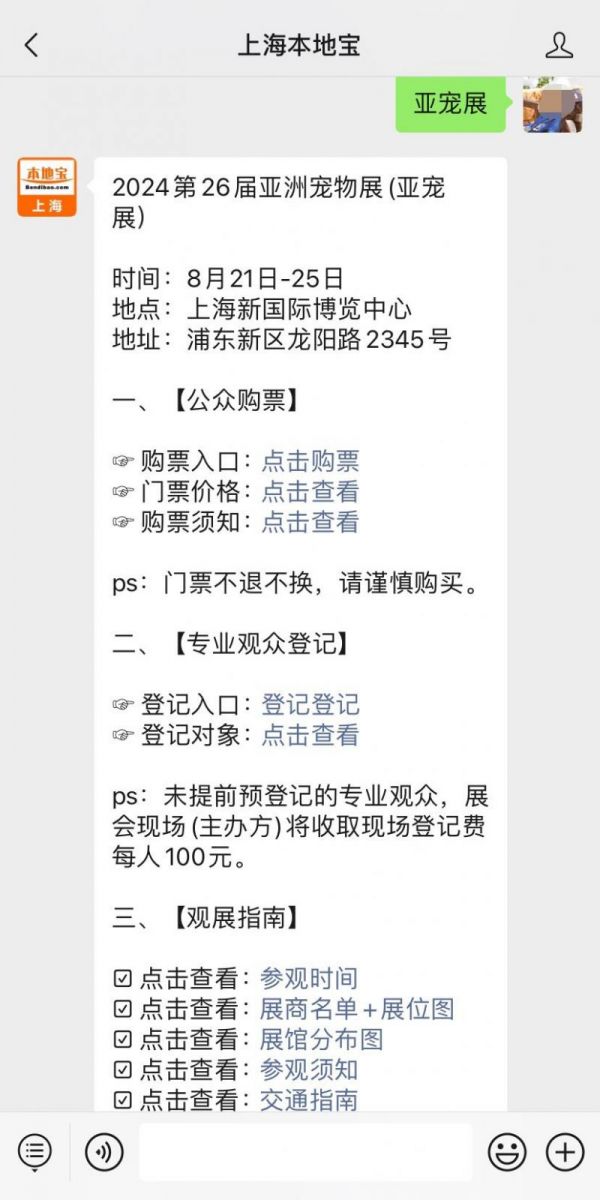The image size is (600, 1200).
Task: View 门票价格 details link
Action: click(x=310, y=491)
